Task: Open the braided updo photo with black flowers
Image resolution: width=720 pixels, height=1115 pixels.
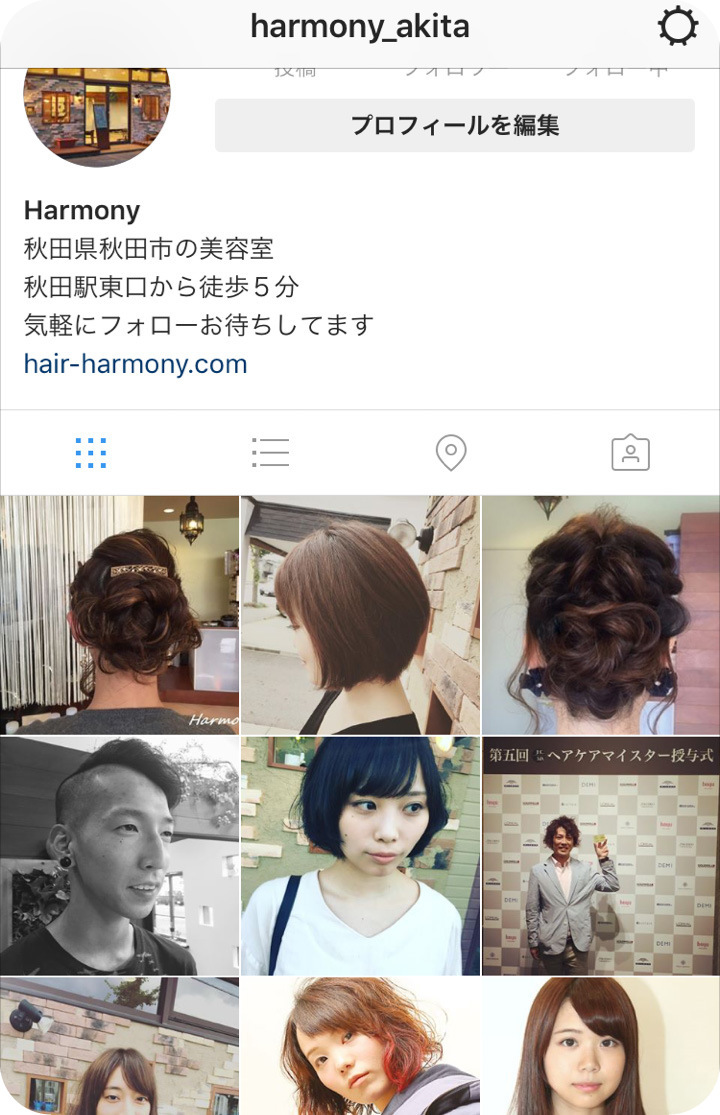Action: point(601,615)
